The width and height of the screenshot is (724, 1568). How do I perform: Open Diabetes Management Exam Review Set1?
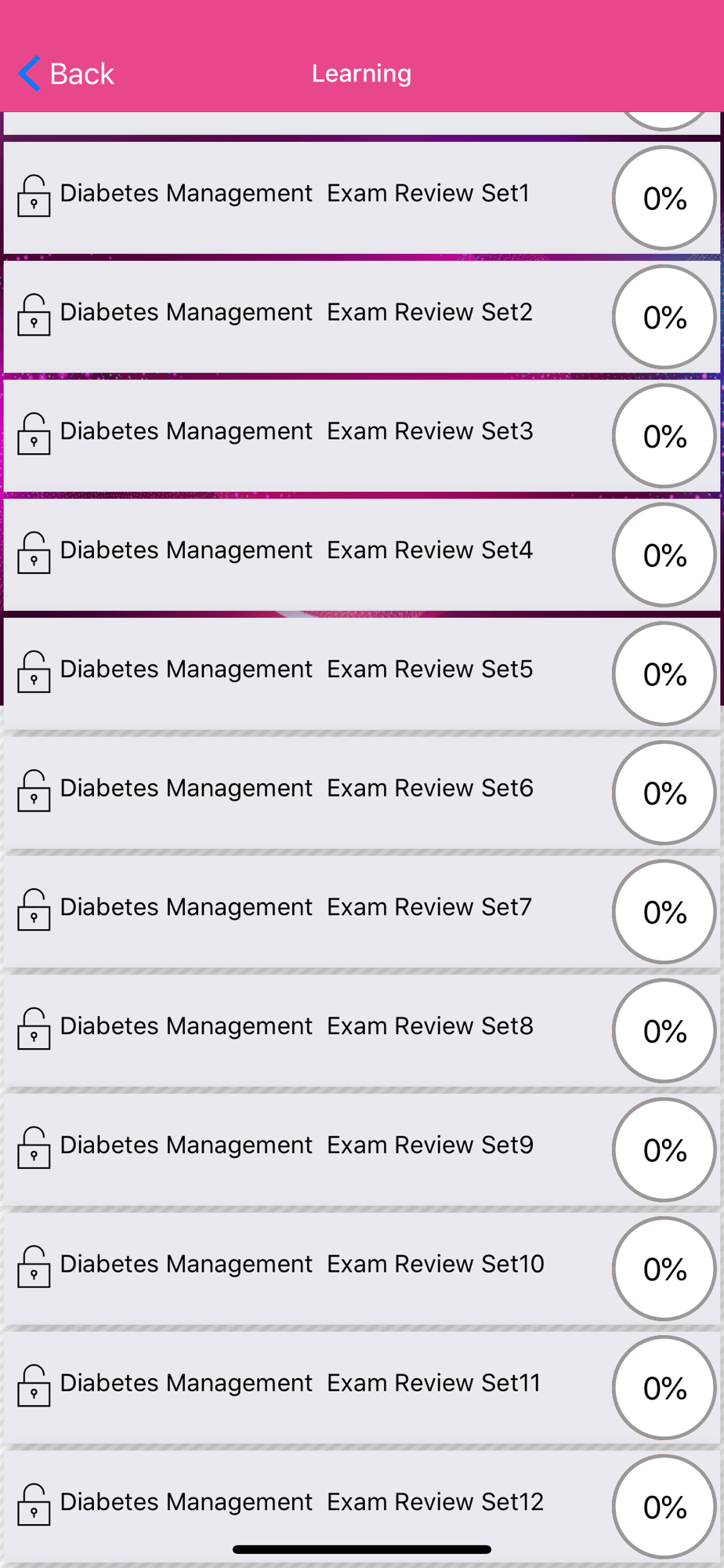(362, 198)
